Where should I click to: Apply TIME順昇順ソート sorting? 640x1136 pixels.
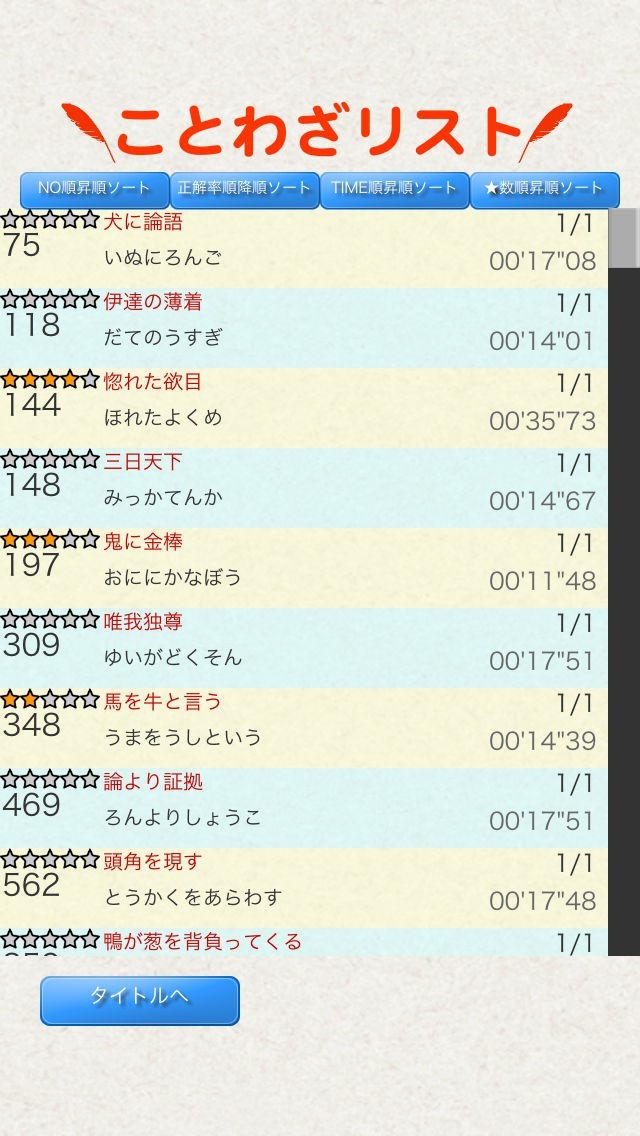(394, 189)
